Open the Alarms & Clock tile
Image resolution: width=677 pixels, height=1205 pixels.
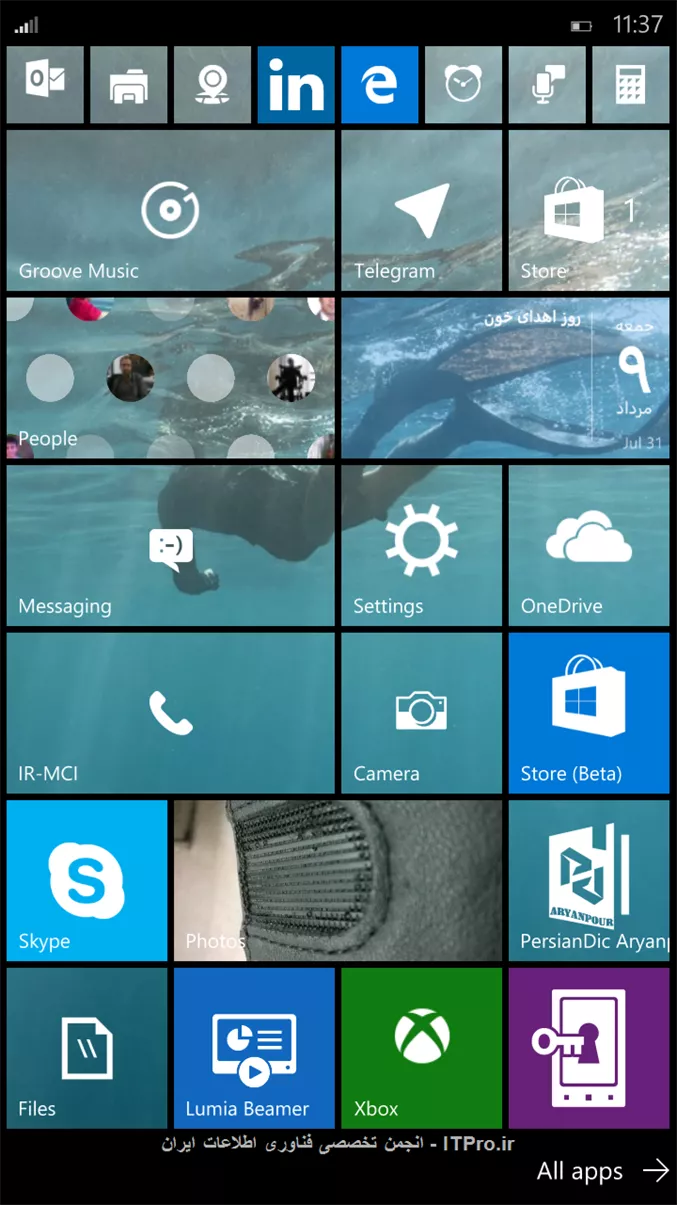click(x=463, y=85)
